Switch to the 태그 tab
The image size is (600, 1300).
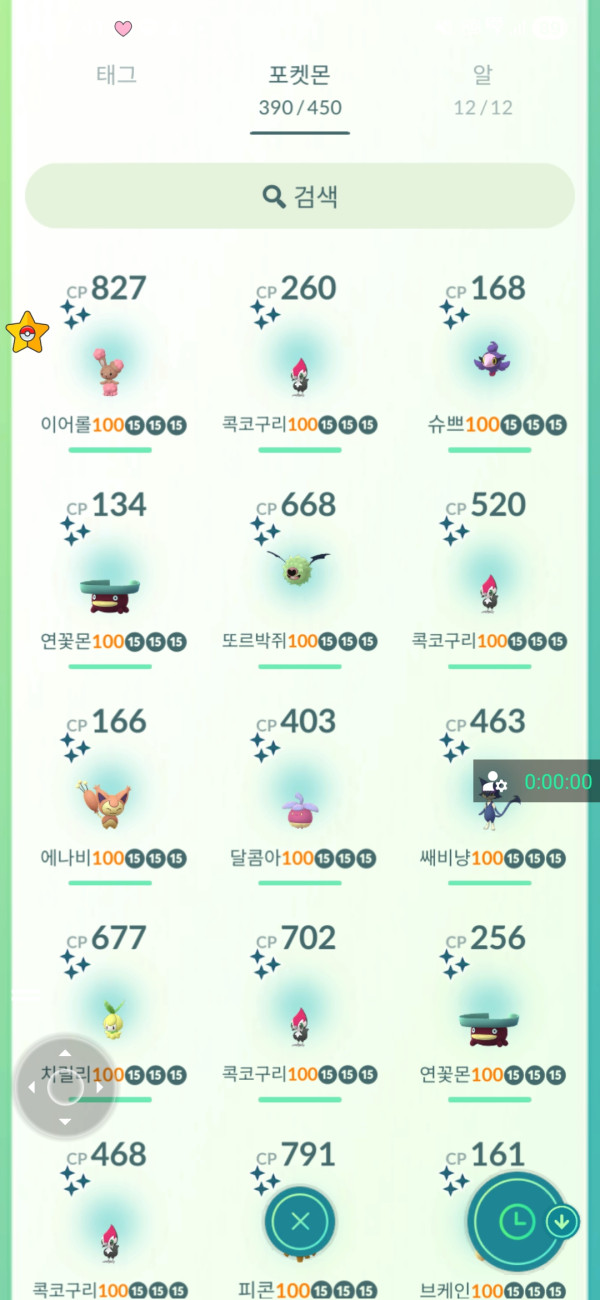pos(116,75)
